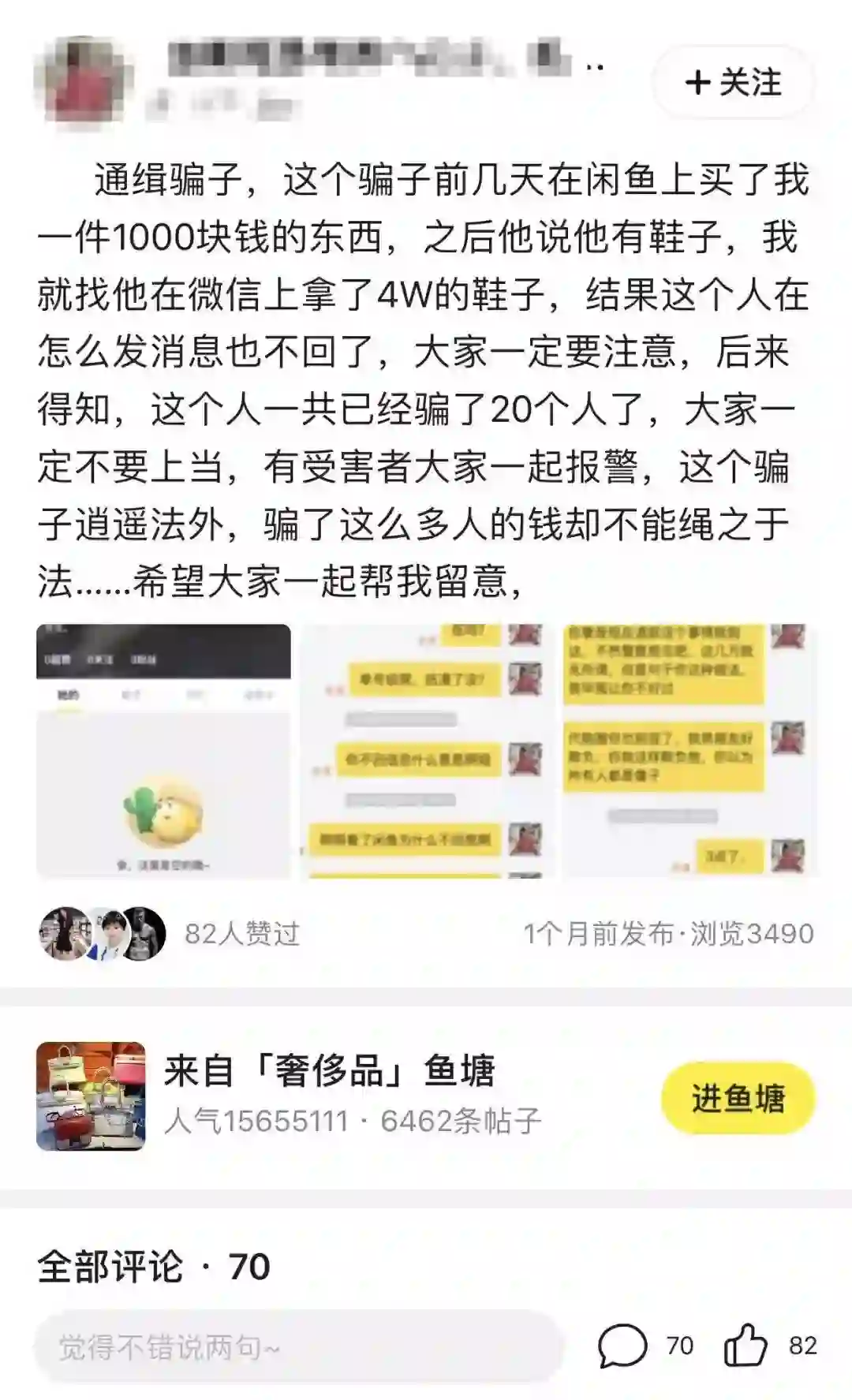The width and height of the screenshot is (852, 1400).
Task: Follow the post author with 关注
Action: [x=733, y=83]
